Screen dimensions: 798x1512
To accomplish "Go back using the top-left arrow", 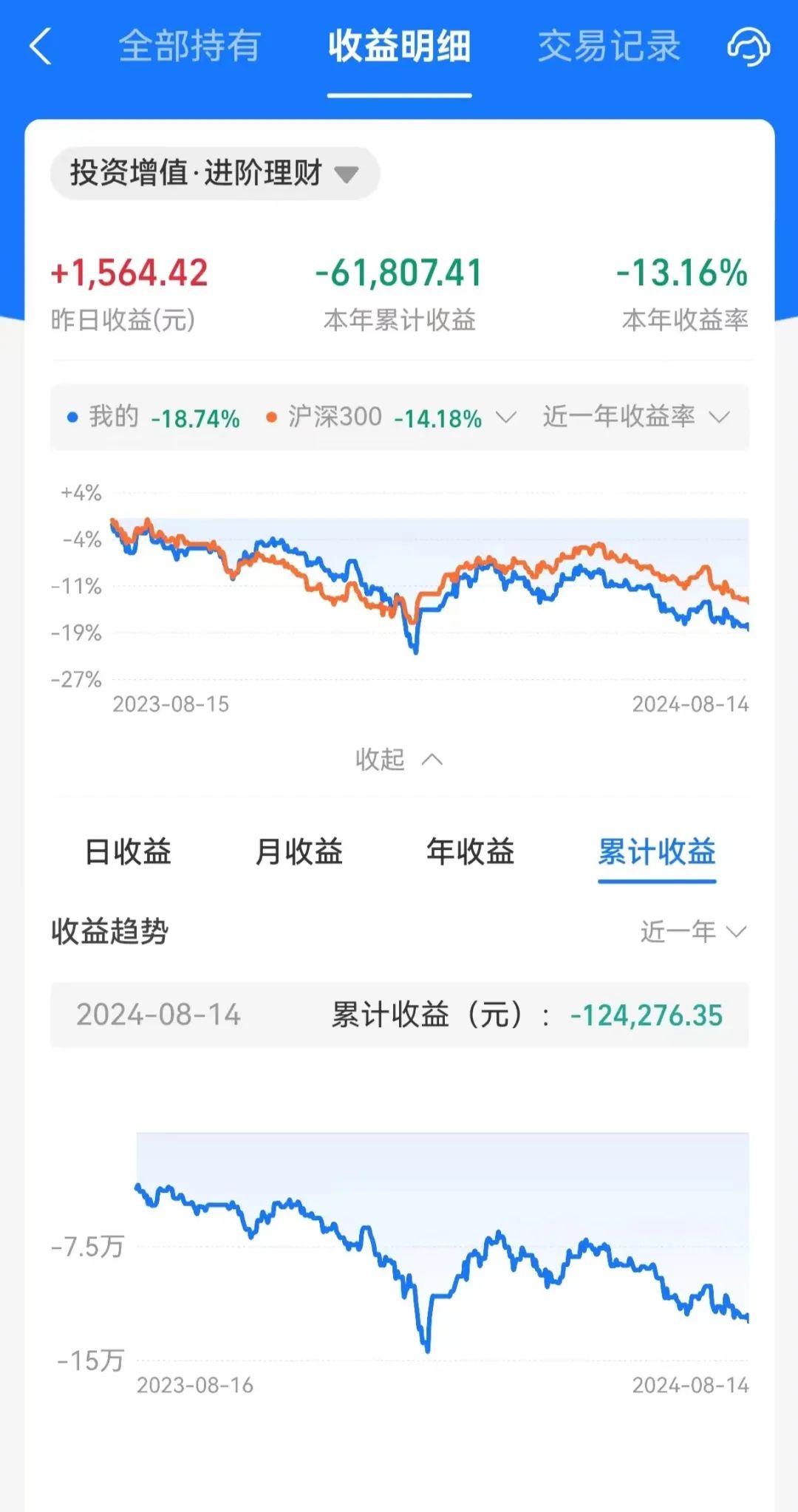I will click(x=41, y=47).
